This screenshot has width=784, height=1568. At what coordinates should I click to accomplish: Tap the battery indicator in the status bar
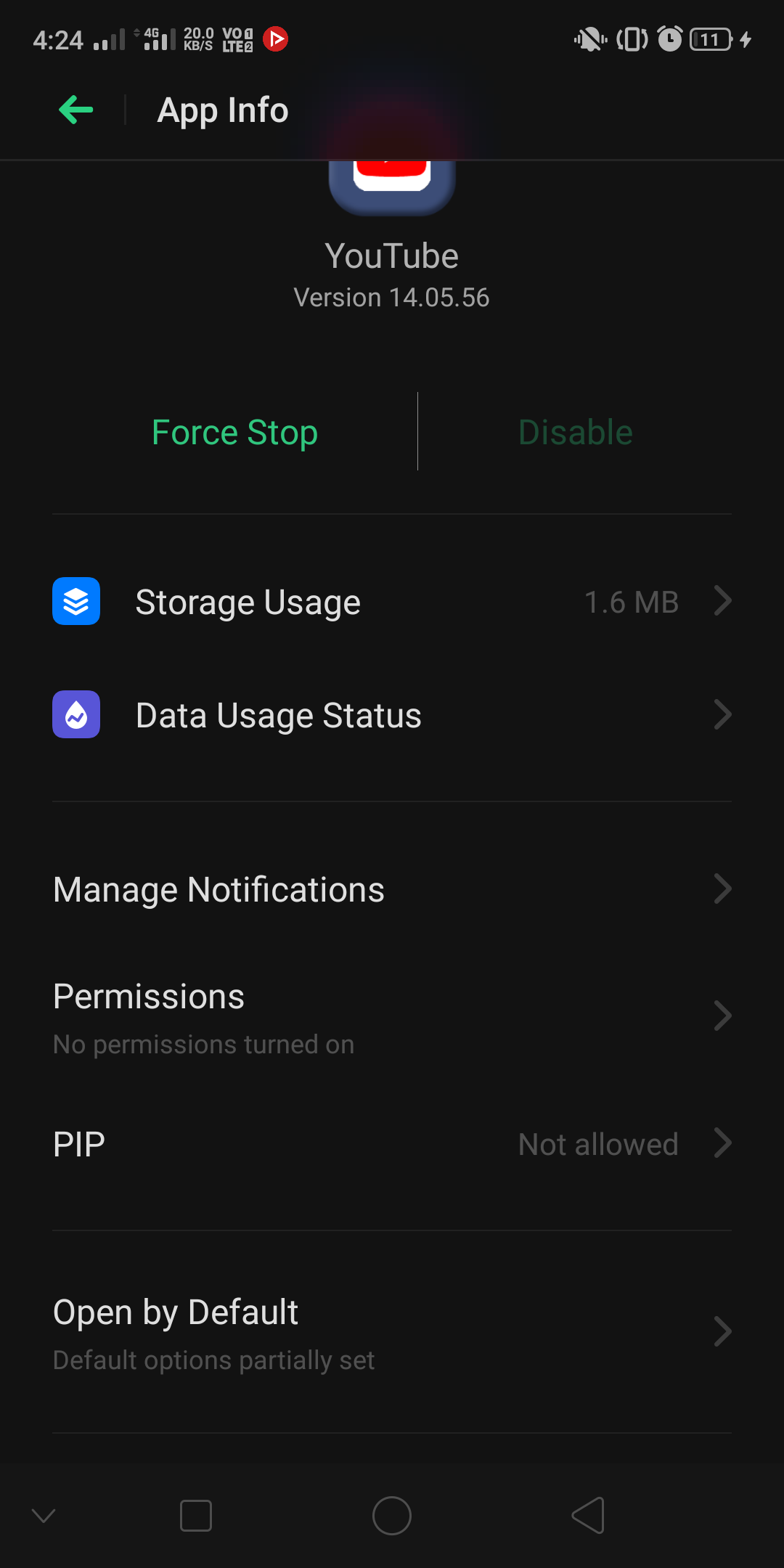pyautogui.click(x=710, y=40)
